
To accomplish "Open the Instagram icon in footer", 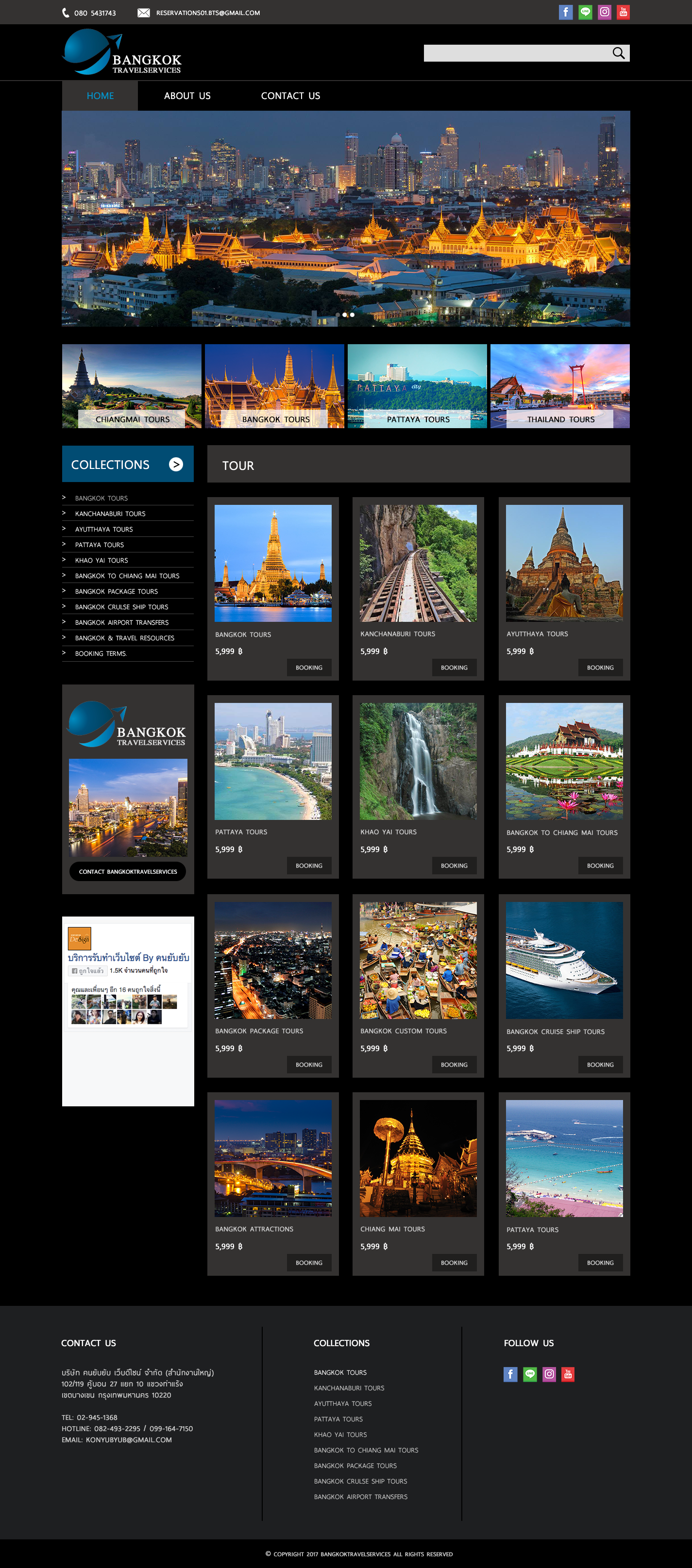I will 549,1374.
